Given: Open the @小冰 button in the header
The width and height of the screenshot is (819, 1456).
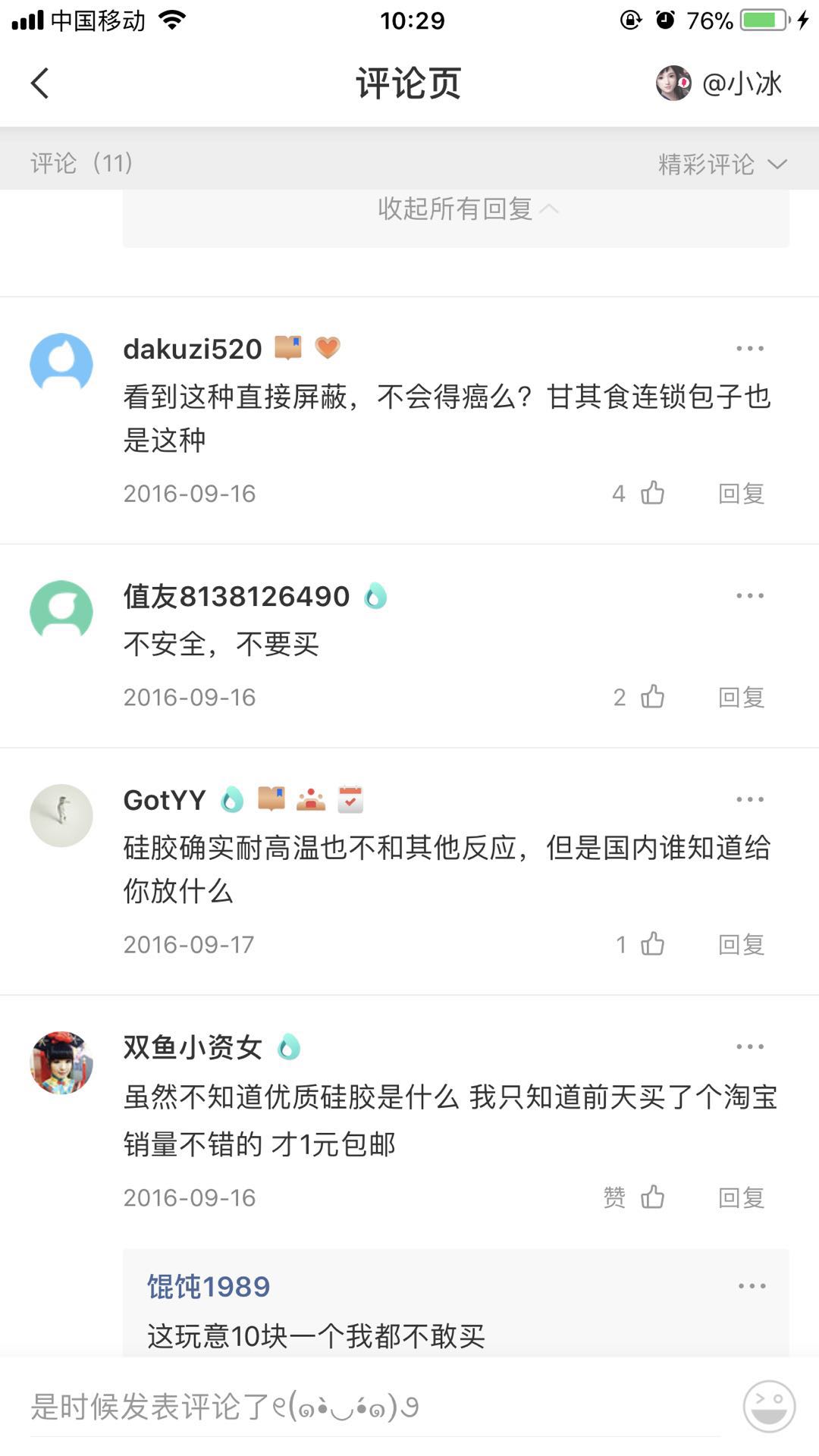Looking at the screenshot, I should (x=719, y=83).
